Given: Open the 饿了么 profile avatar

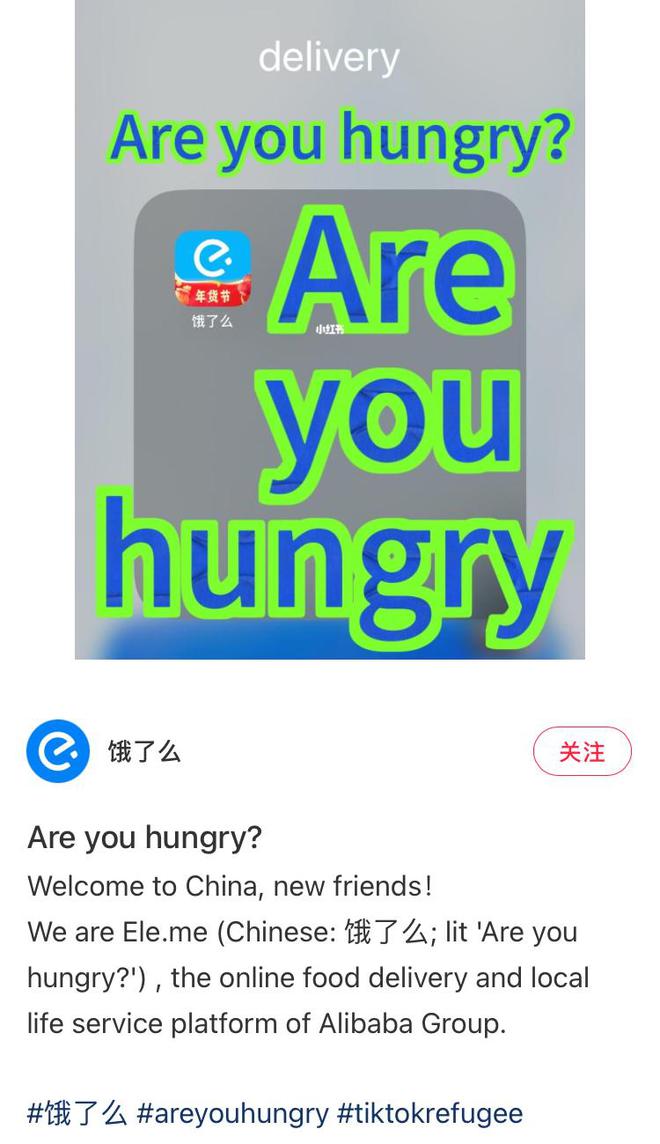Looking at the screenshot, I should 57,751.
